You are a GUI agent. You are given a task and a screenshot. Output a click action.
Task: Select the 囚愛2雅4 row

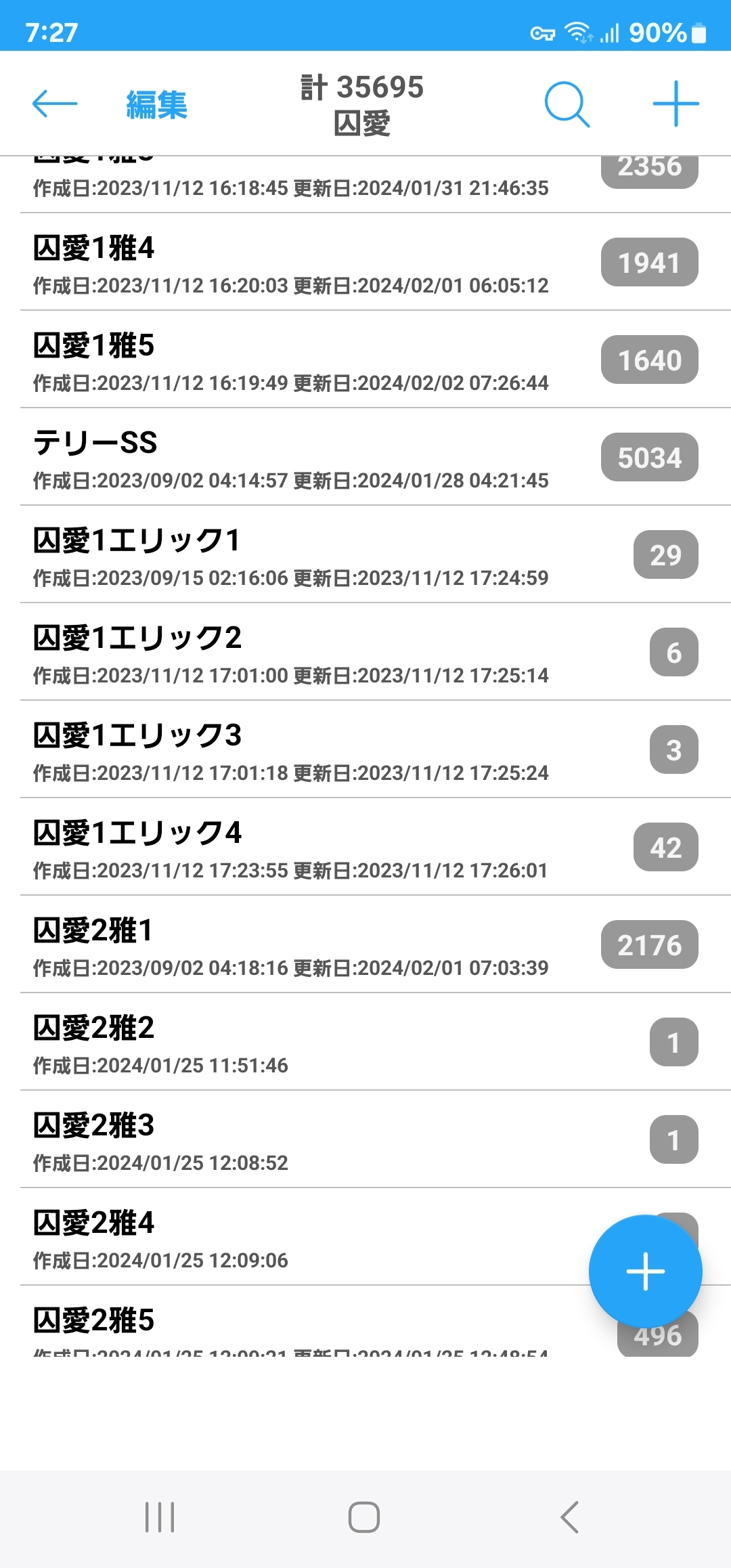tap(291, 1238)
